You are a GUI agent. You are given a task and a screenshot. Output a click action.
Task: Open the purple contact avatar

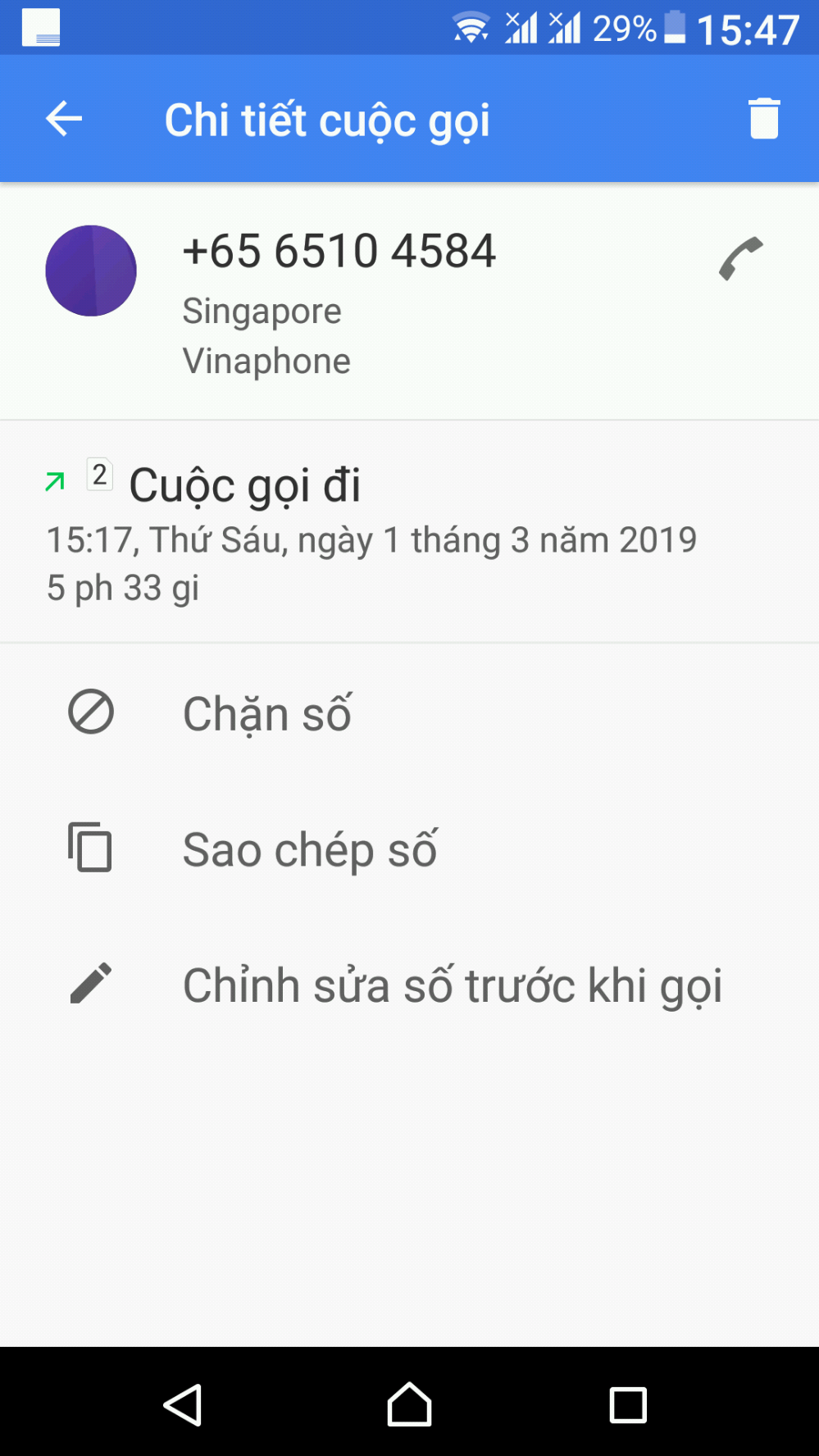click(91, 271)
